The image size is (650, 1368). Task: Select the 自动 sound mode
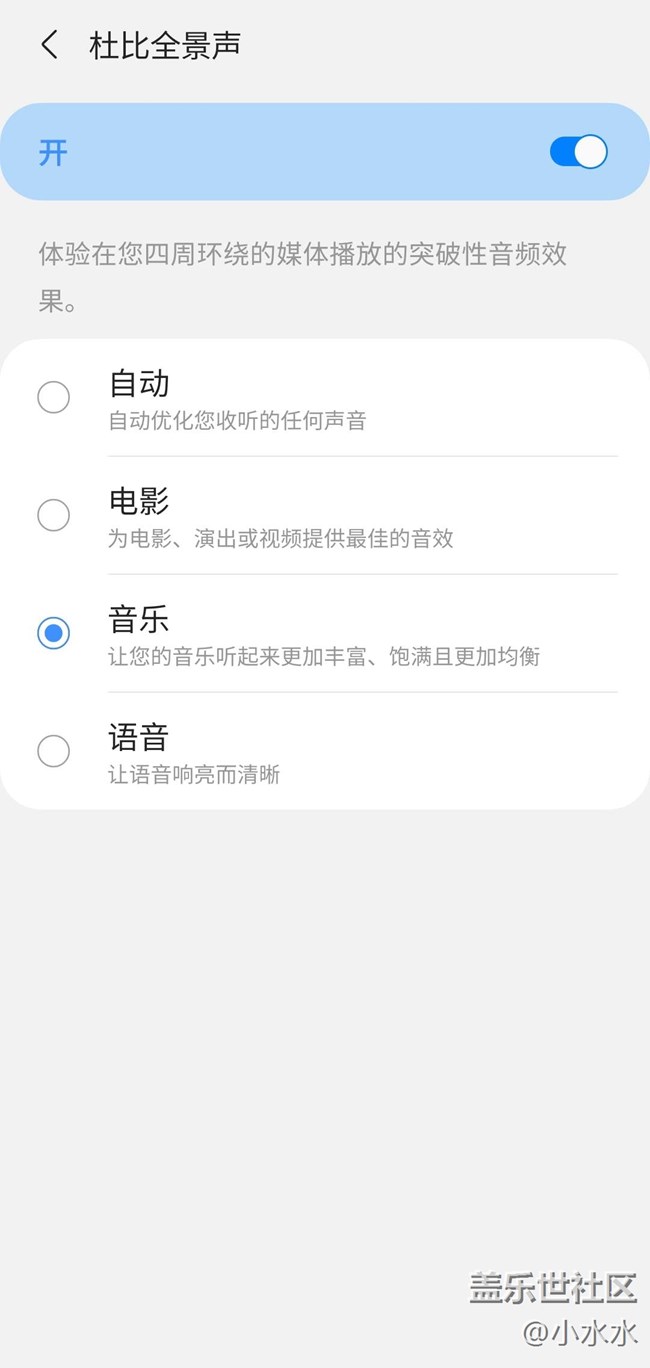(54, 397)
